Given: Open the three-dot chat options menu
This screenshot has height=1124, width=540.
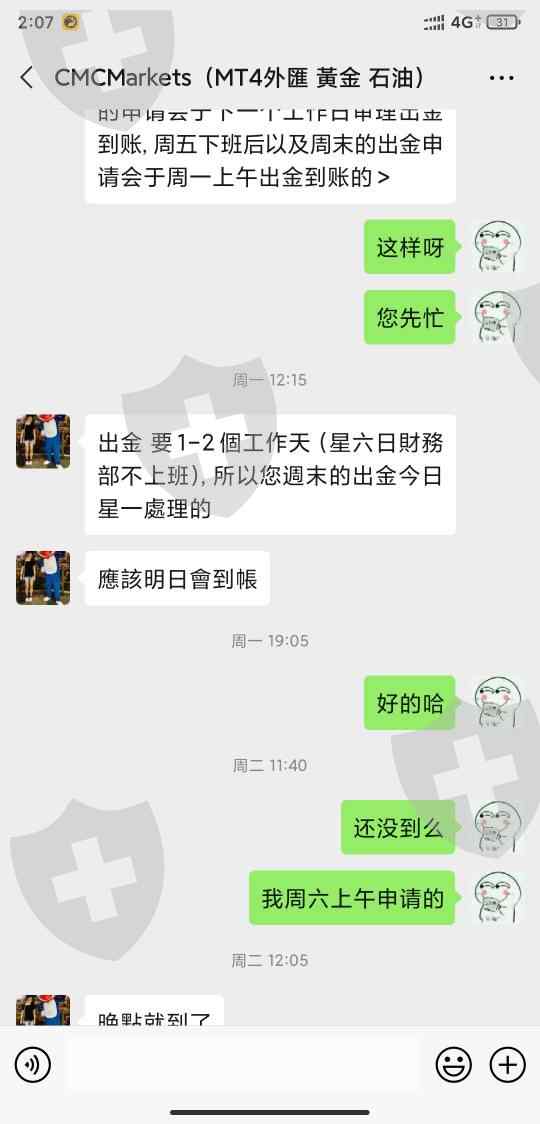Looking at the screenshot, I should pyautogui.click(x=501, y=77).
